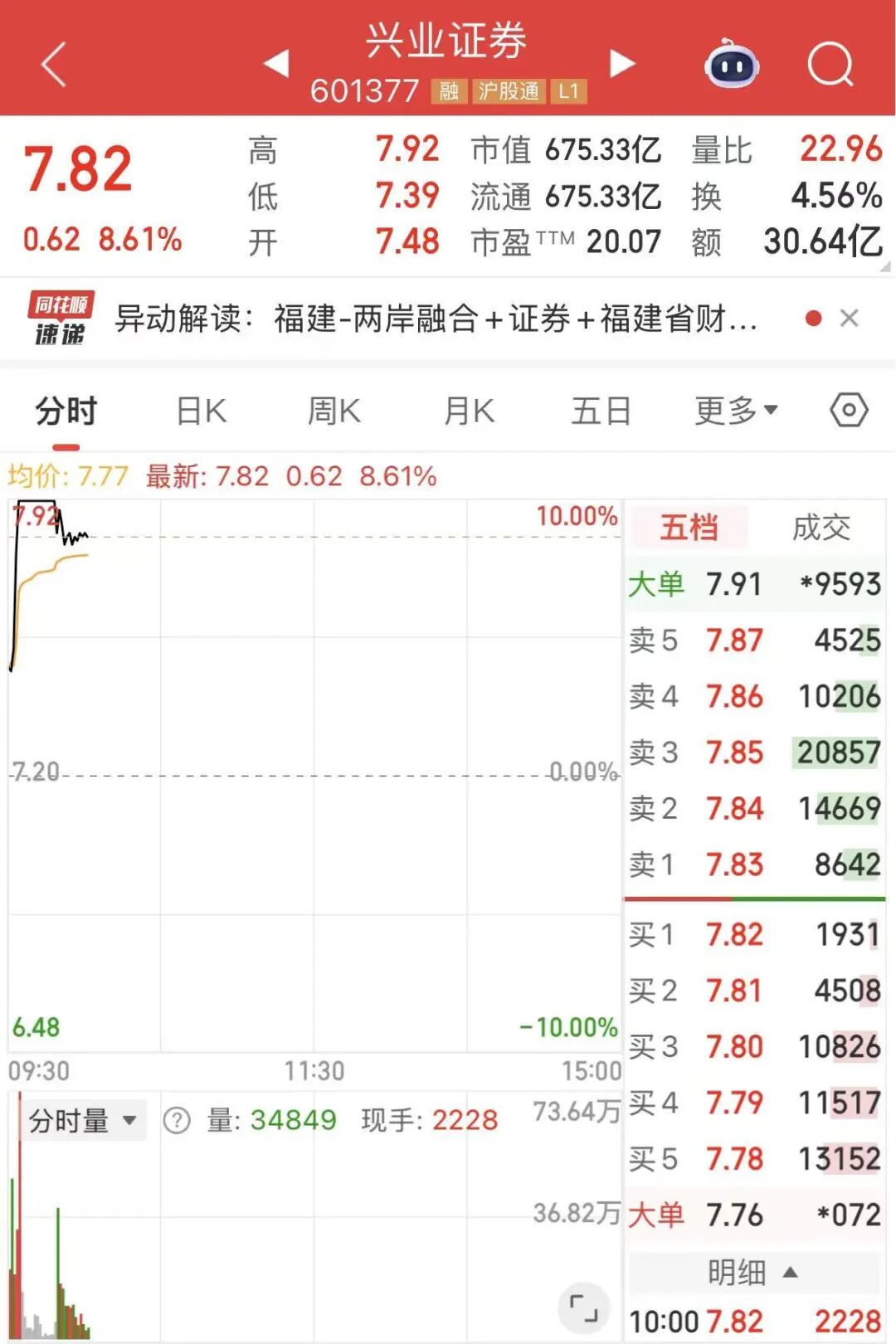
Task: Go back using the top-left arrow
Action: (x=53, y=64)
